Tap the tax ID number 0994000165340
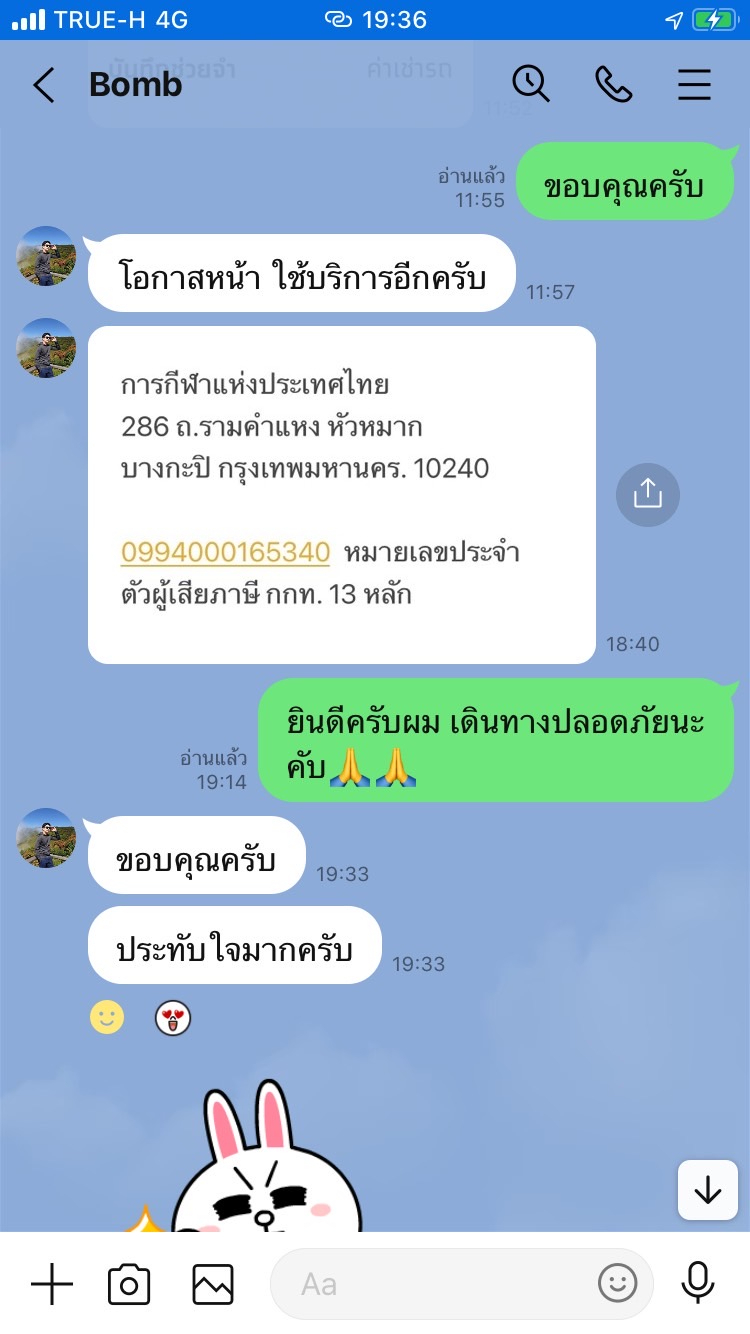 (225, 552)
